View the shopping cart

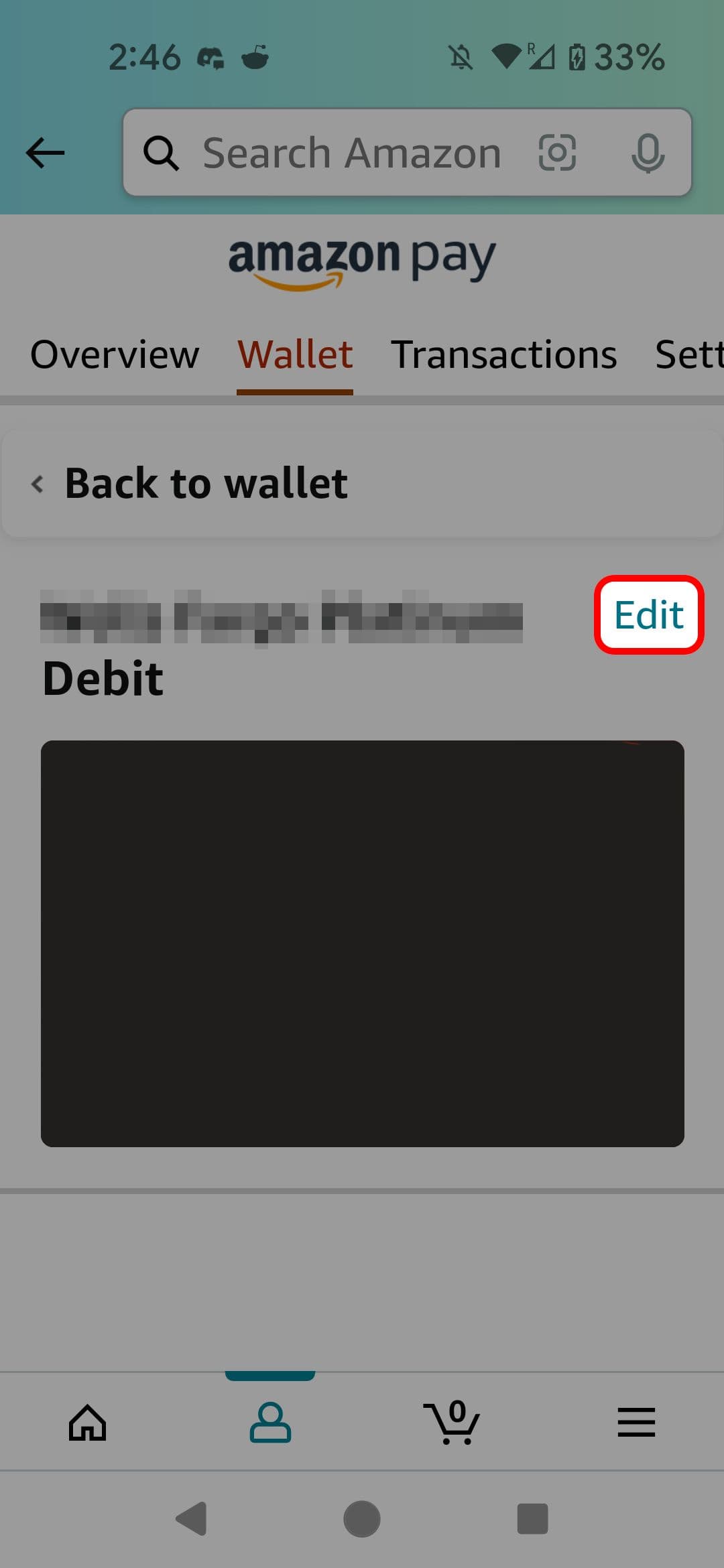click(452, 1422)
